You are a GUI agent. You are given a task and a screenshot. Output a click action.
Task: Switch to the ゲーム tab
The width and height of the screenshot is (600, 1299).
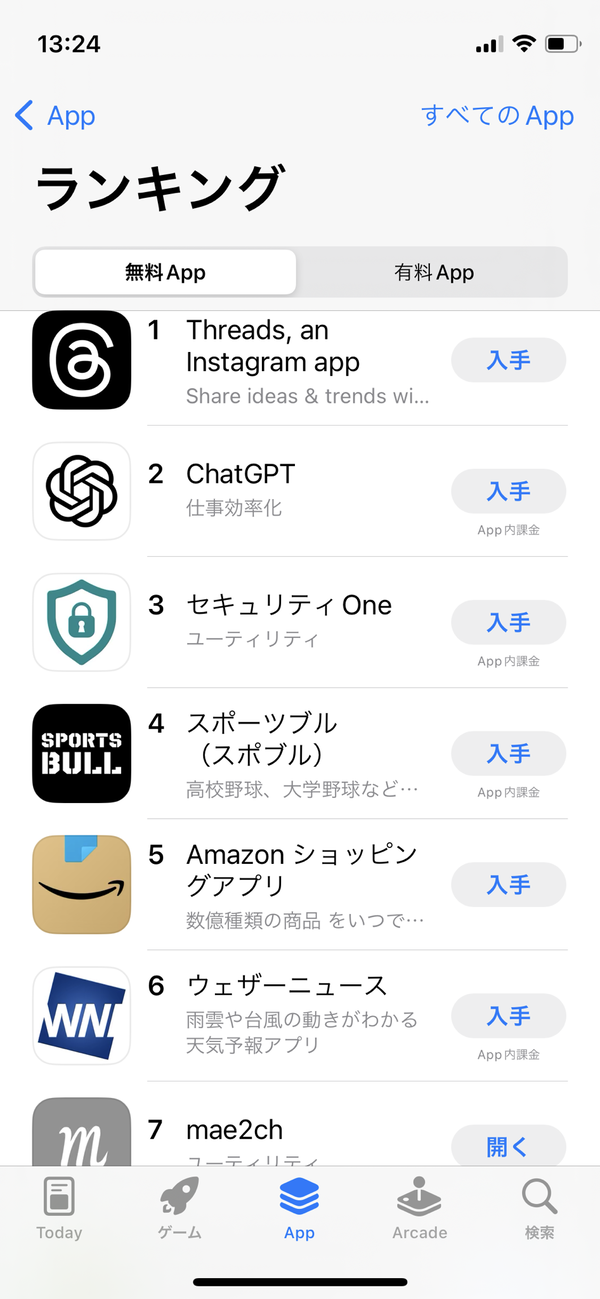(180, 1207)
